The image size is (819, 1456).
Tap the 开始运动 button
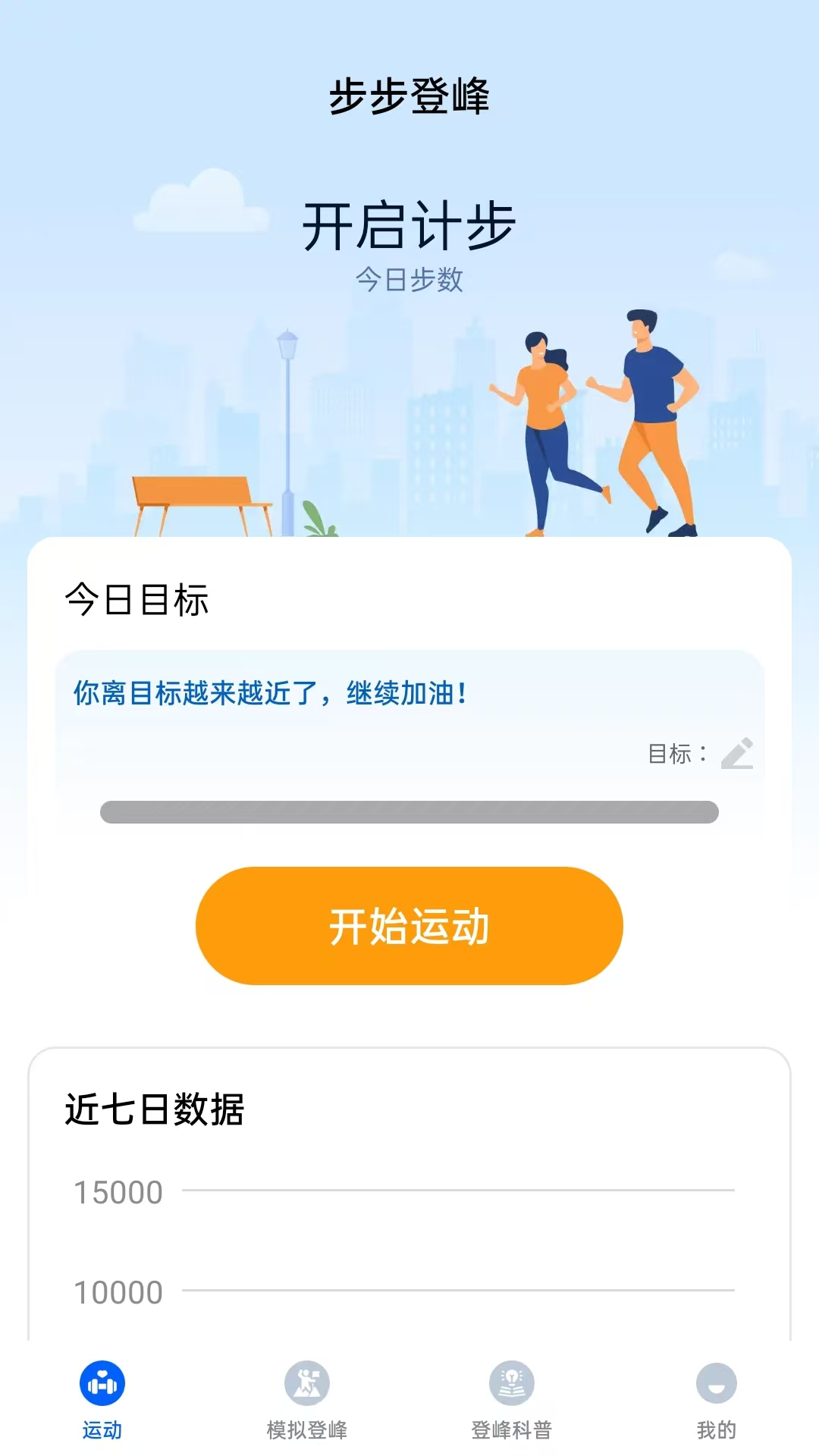click(409, 926)
